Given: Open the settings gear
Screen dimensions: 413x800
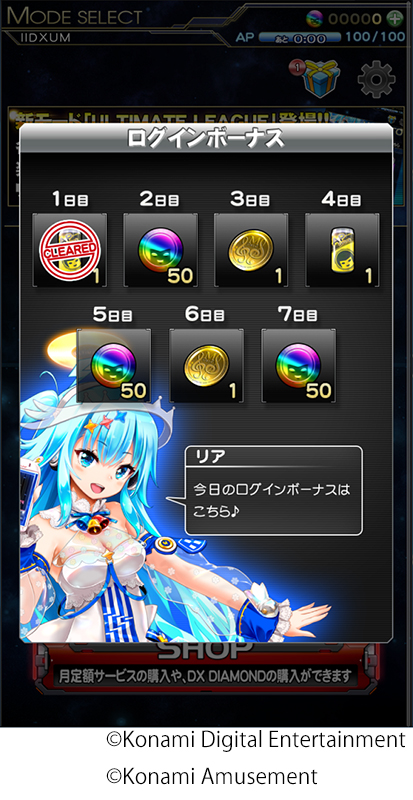Looking at the screenshot, I should (376, 79).
